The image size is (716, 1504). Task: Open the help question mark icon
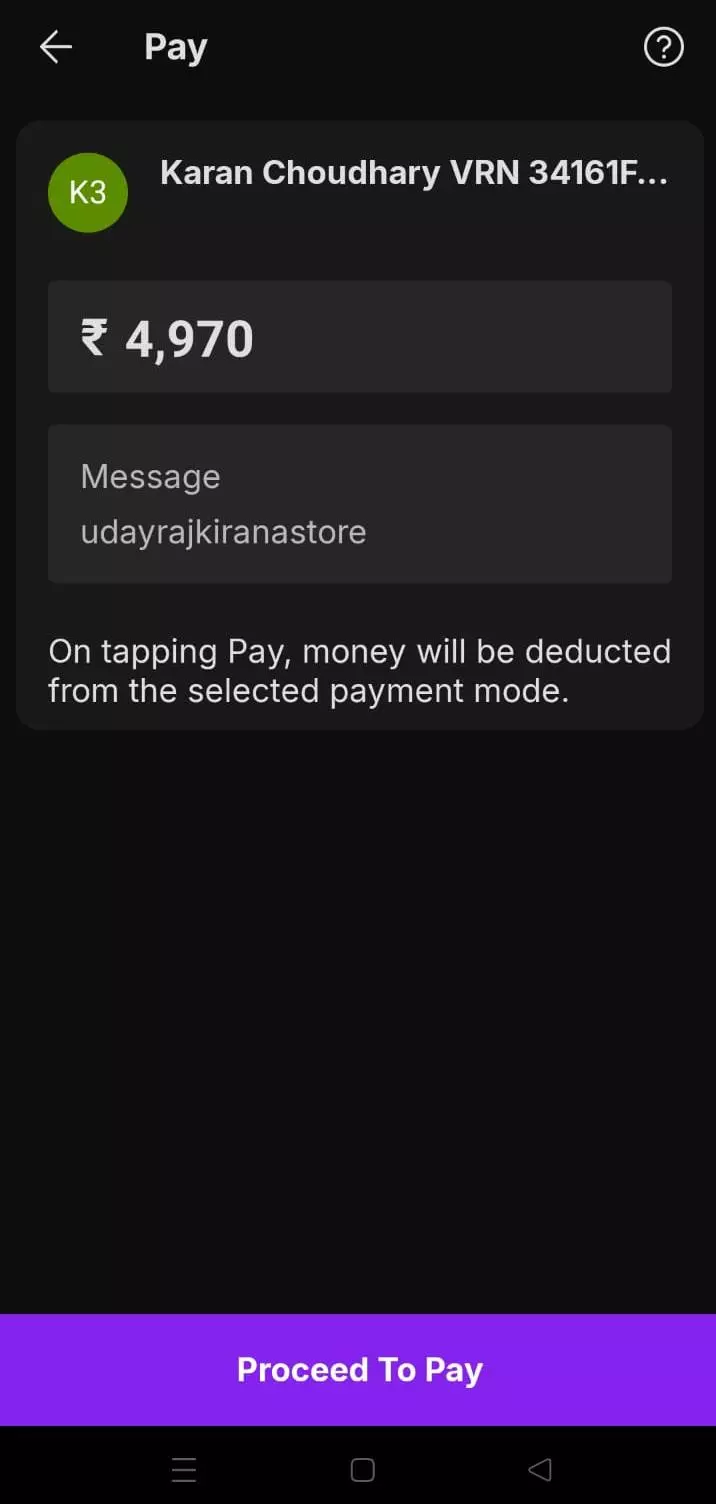point(663,47)
